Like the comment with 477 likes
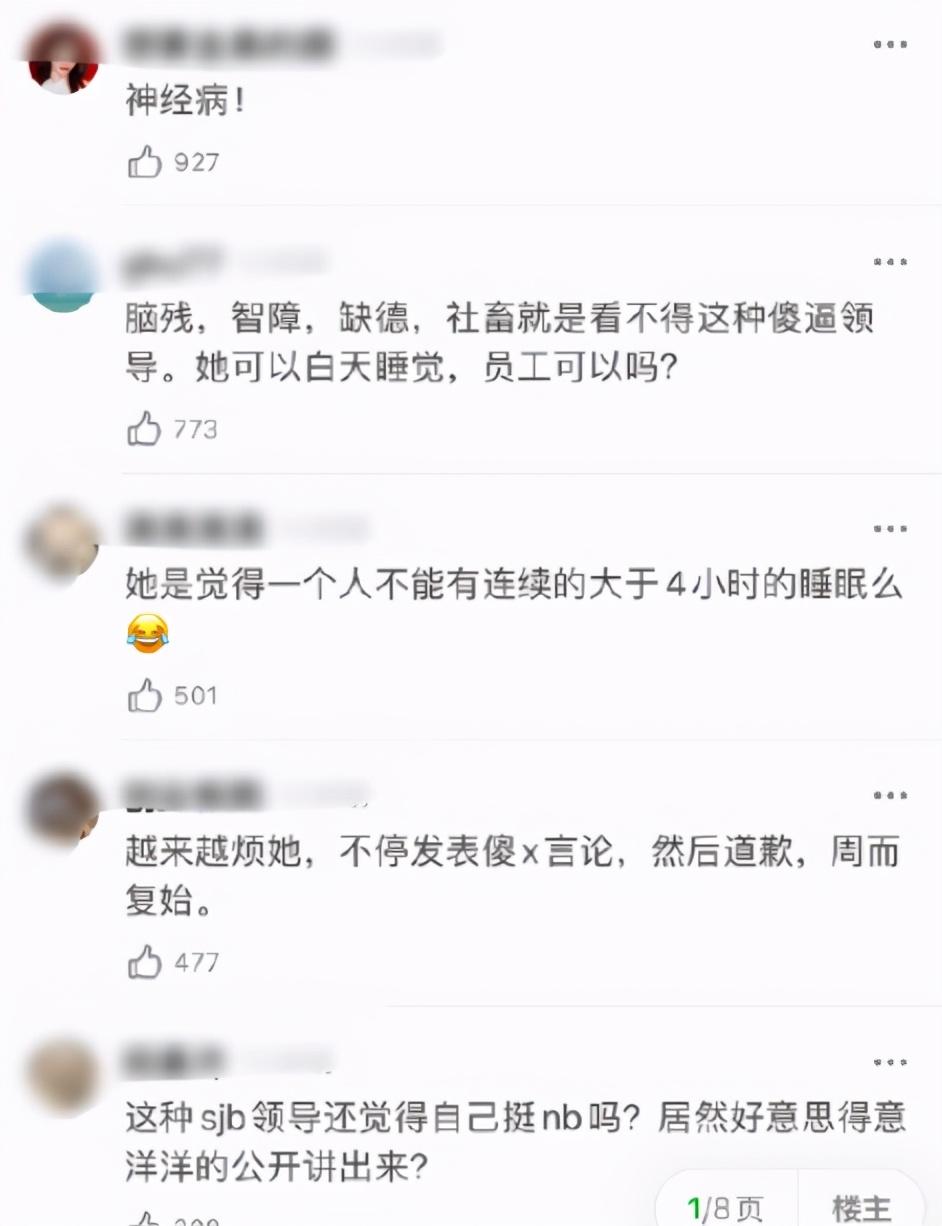942x1226 pixels. (x=145, y=962)
